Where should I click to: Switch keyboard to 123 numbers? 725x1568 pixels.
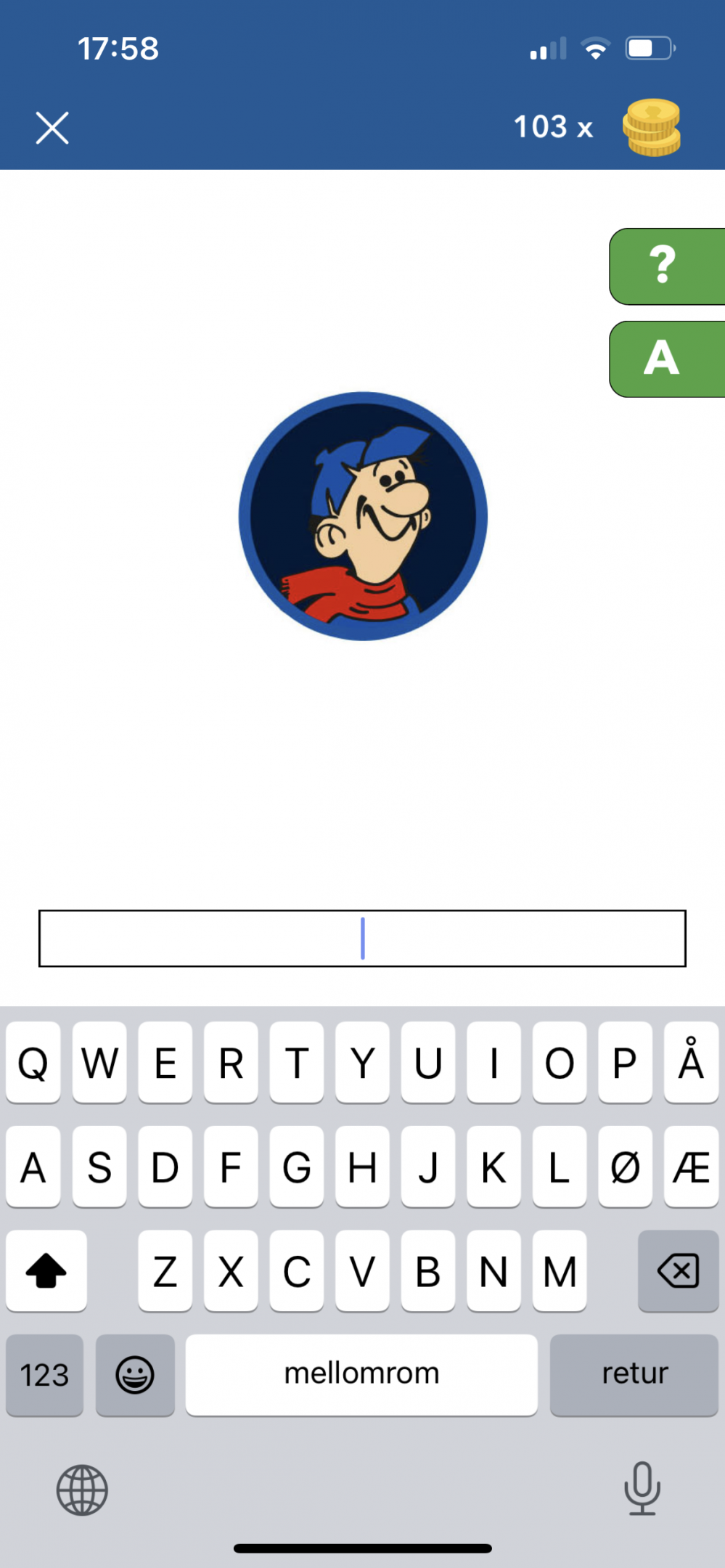tap(44, 1374)
